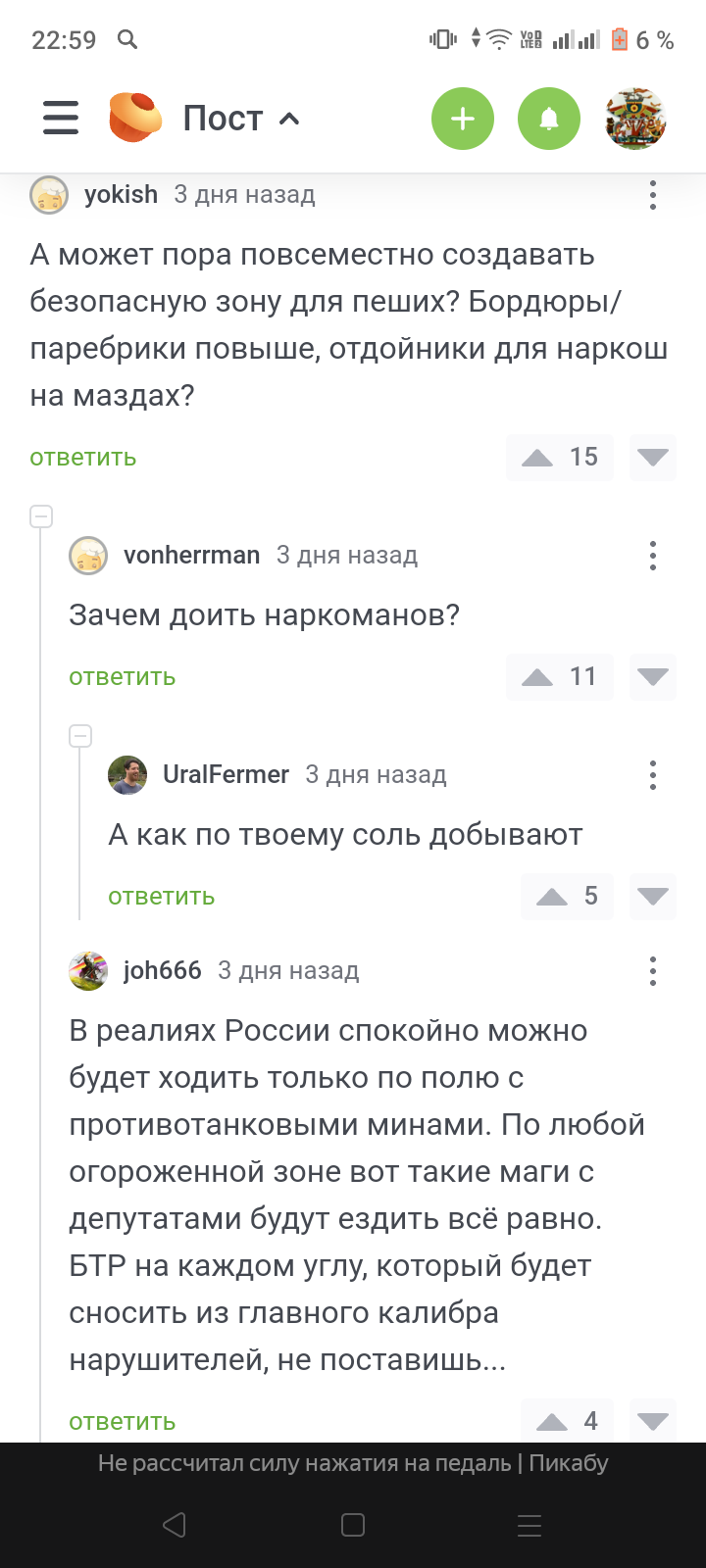Open overflow menu on yokish's comment
Screen dimensions: 706x1568
653,195
